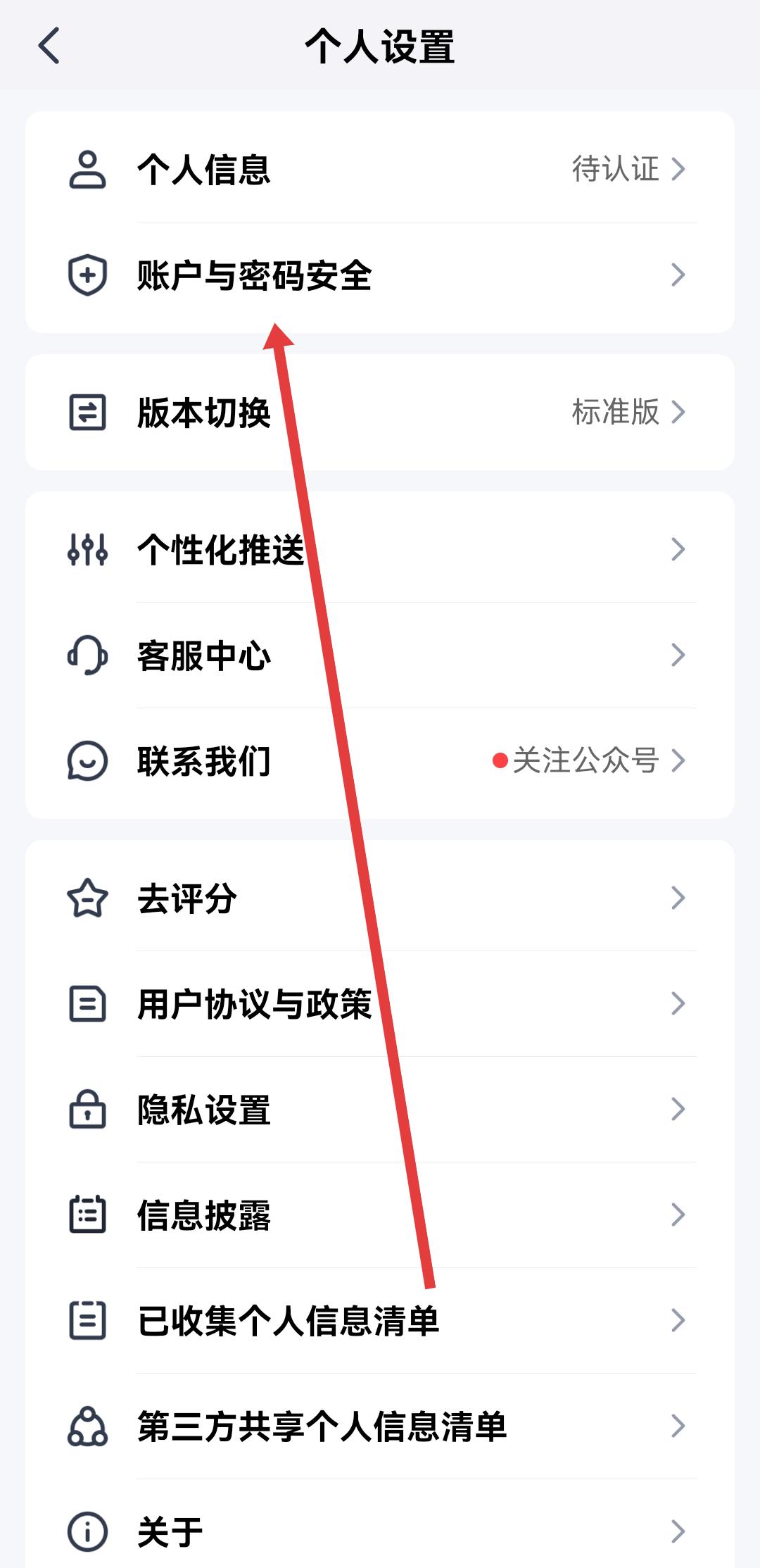Viewport: 760px width, 1568px height.
Task: View 第三方共享个人信息清单
Action: click(380, 1426)
